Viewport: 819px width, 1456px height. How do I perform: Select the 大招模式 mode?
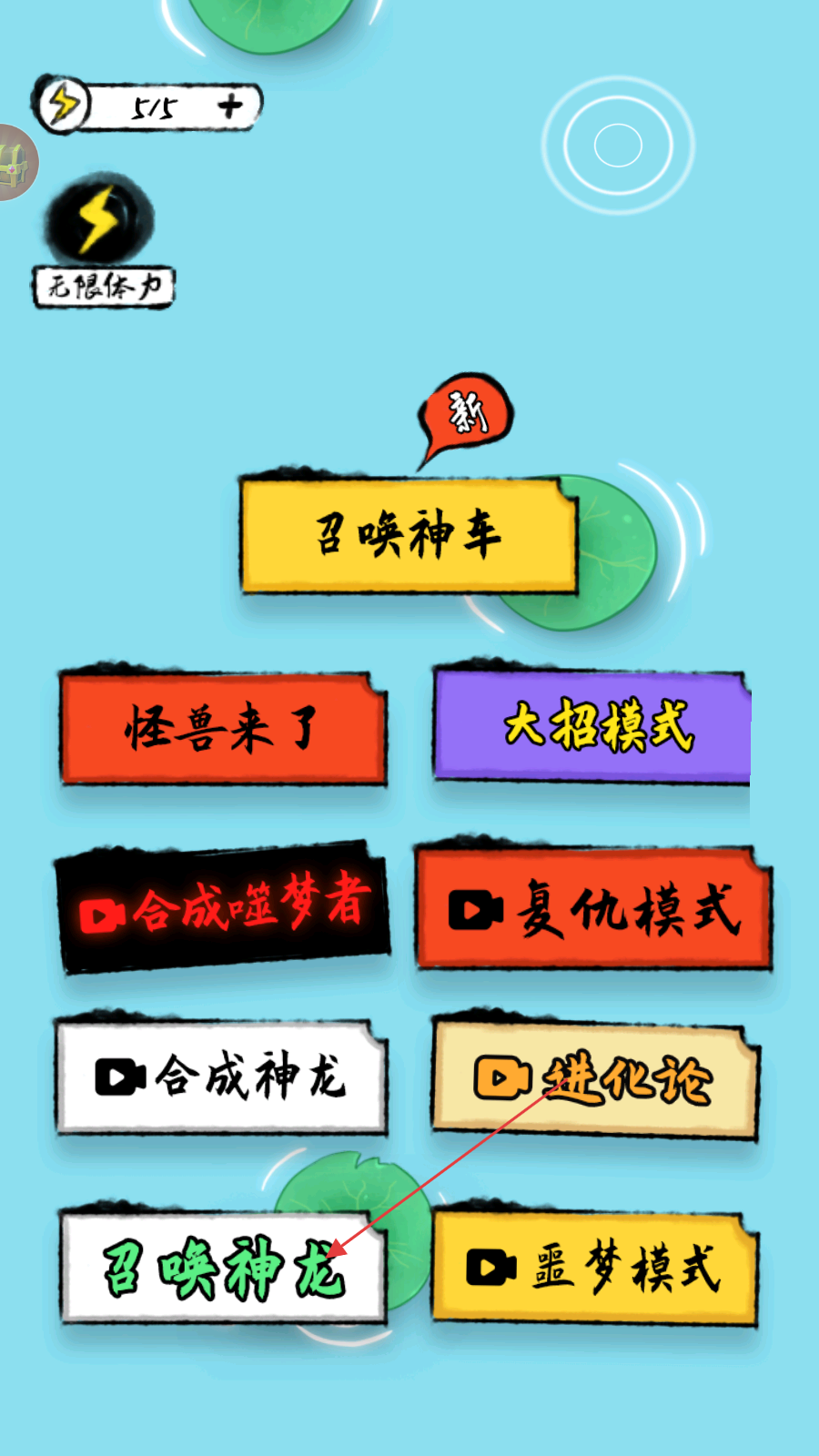(593, 726)
